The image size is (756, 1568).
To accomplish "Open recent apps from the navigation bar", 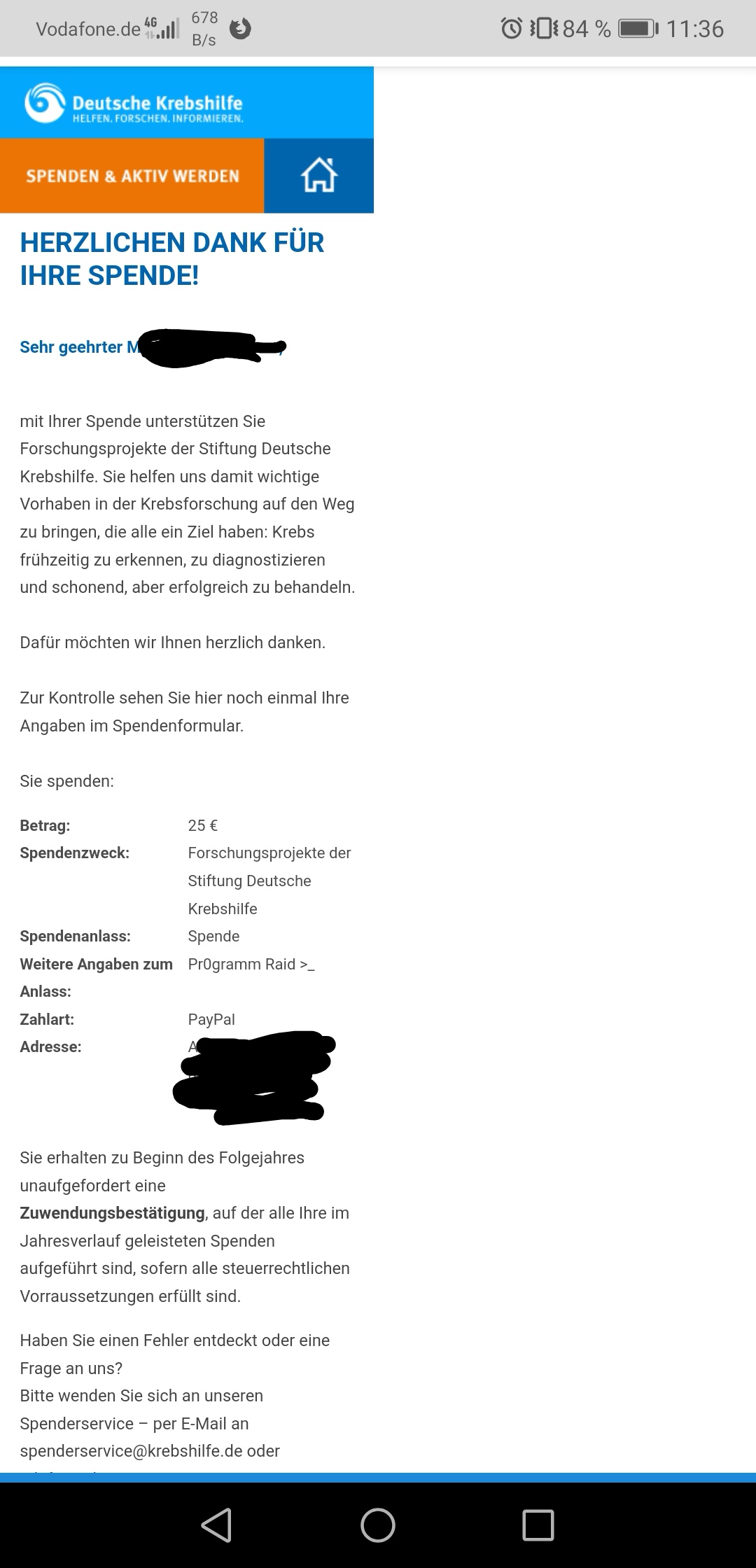I will [538, 1525].
